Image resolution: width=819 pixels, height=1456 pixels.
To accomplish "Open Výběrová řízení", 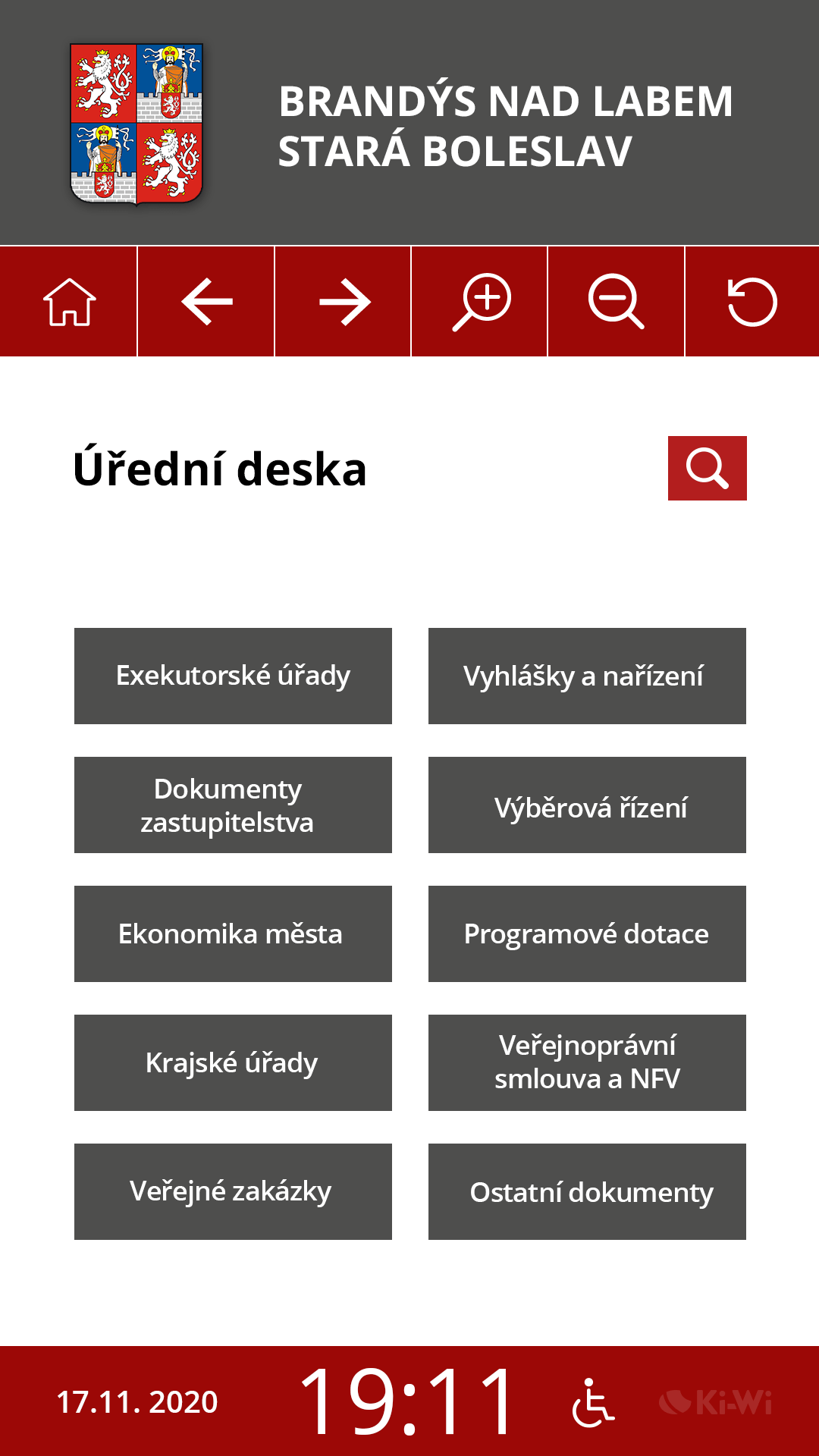I will coord(587,805).
